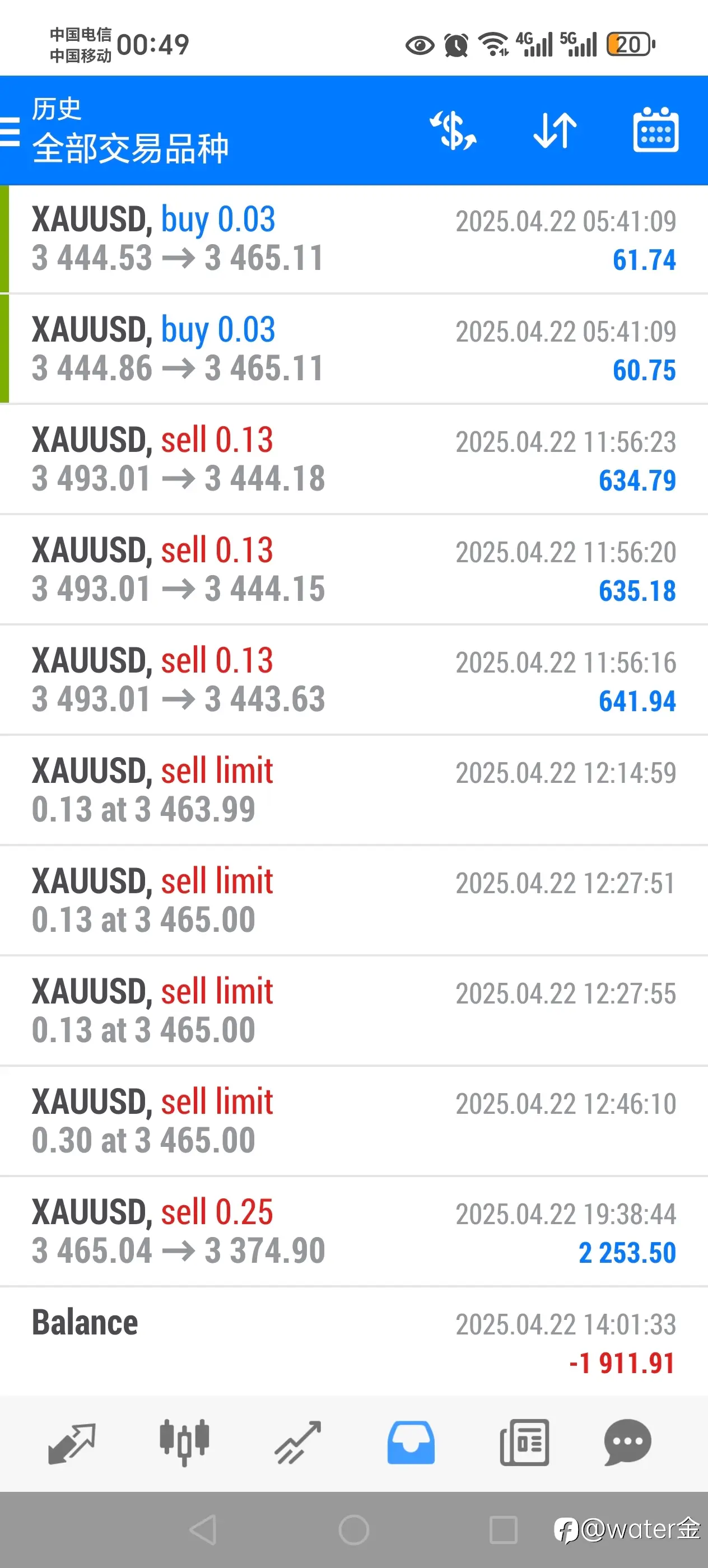Open the sell limit order at 3 463.99
The width and height of the screenshot is (708, 1568).
[x=353, y=790]
